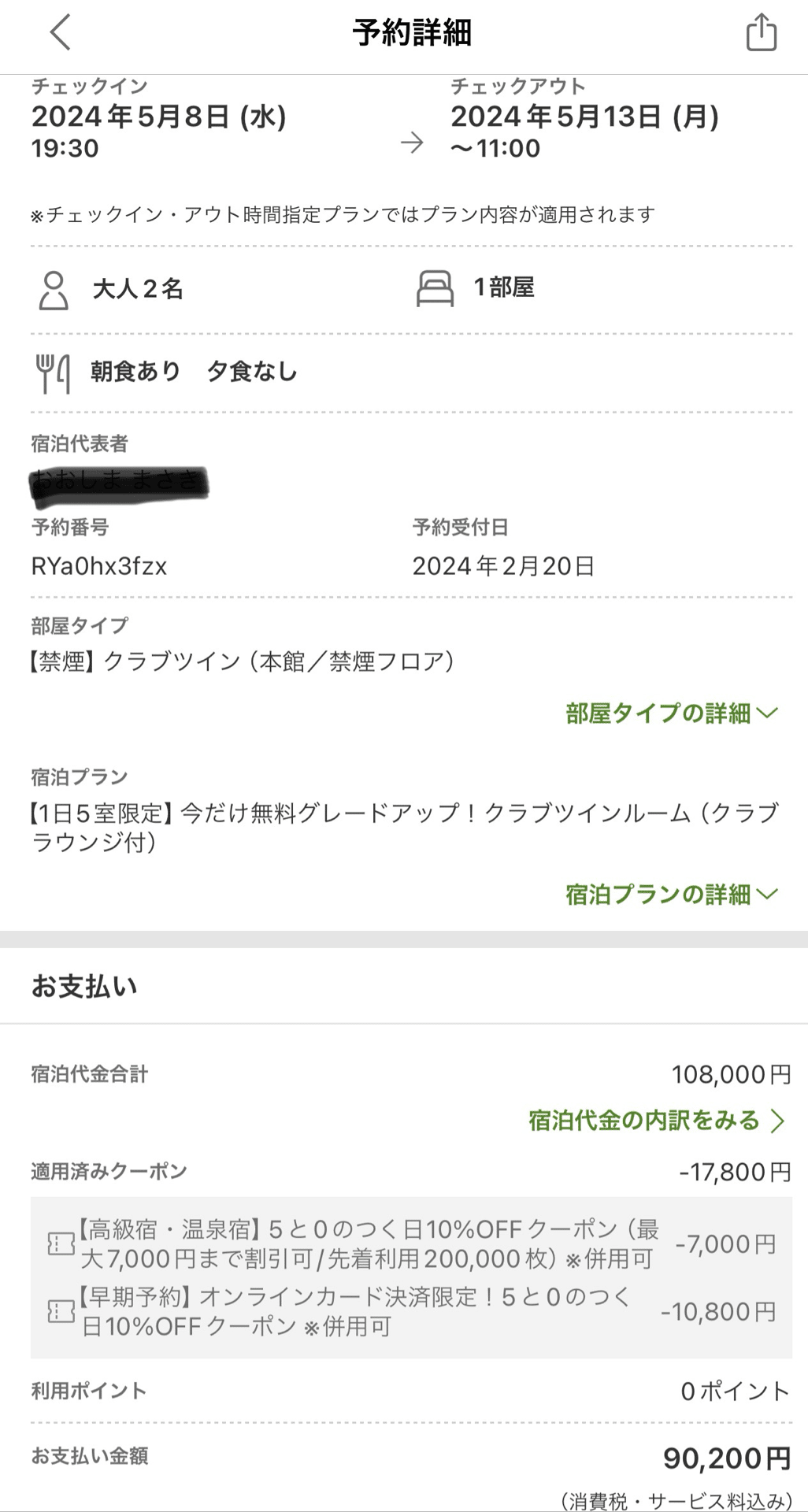808x1512 pixels.
Task: Expand 宿泊プランの詳細
Action: click(671, 895)
